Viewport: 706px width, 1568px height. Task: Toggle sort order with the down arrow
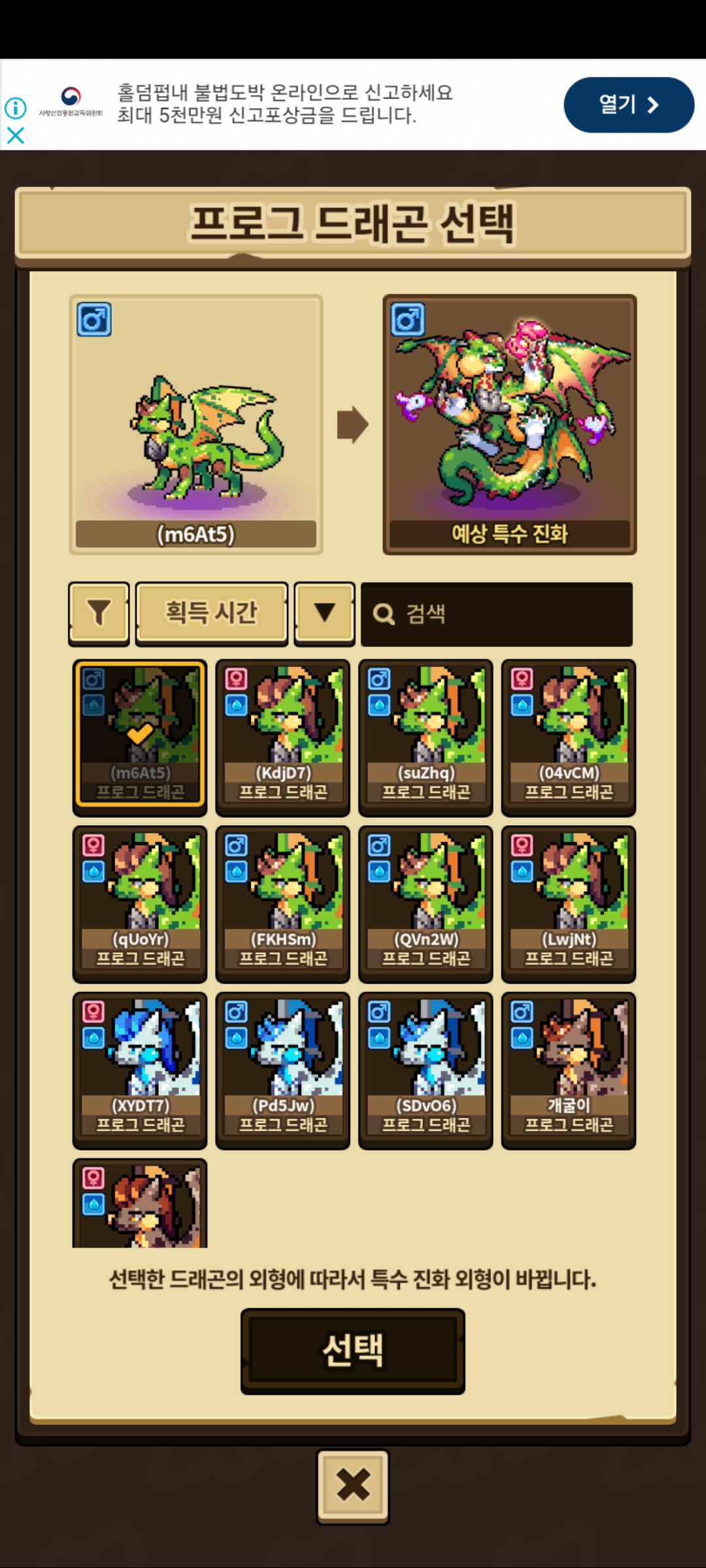(324, 613)
